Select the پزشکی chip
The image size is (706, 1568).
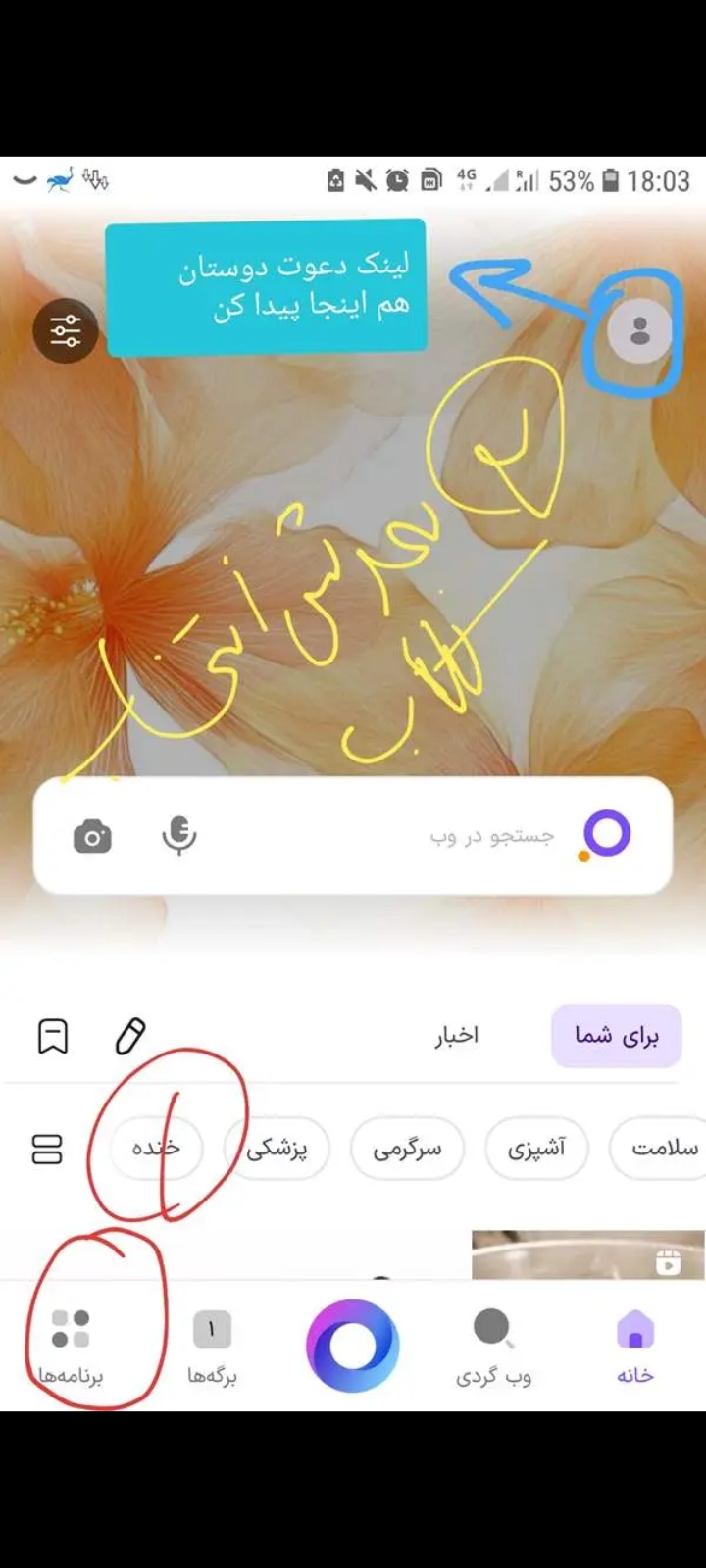277,1148
